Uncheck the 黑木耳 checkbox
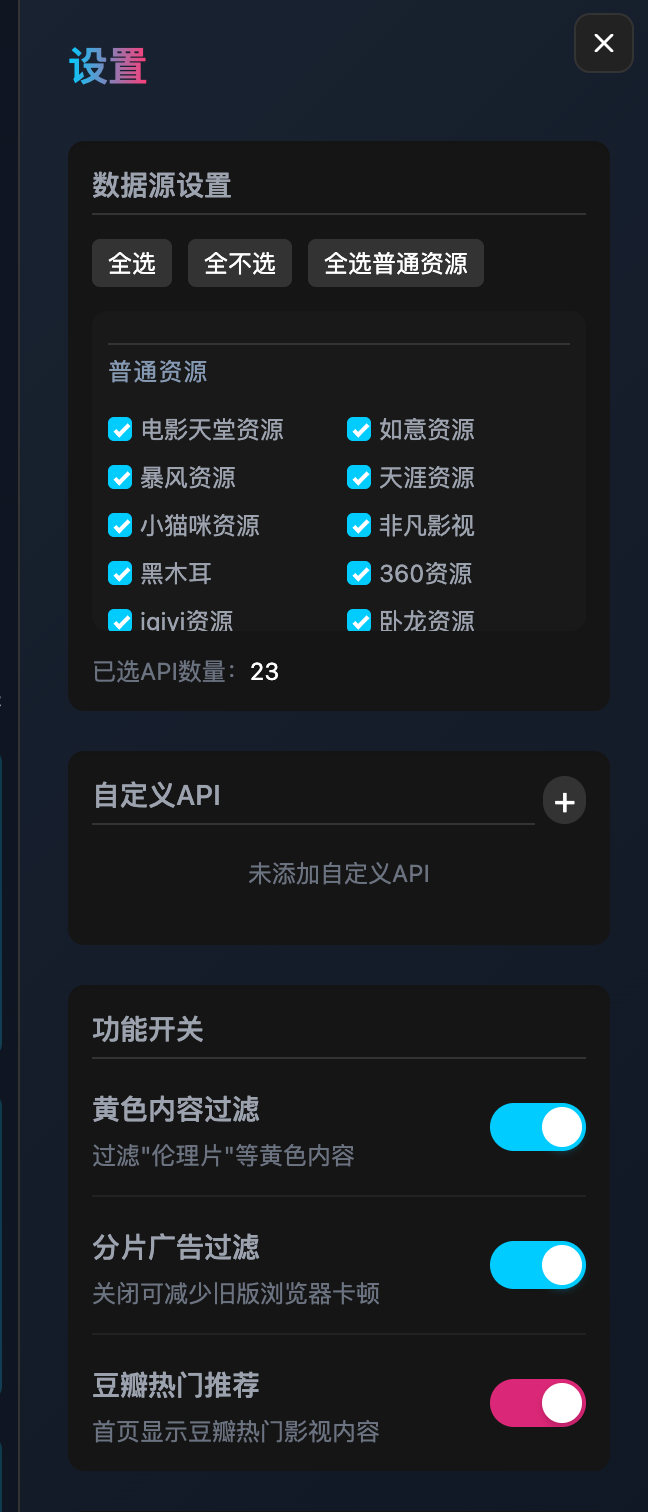Screen dimensions: 648x1512 (x=120, y=573)
